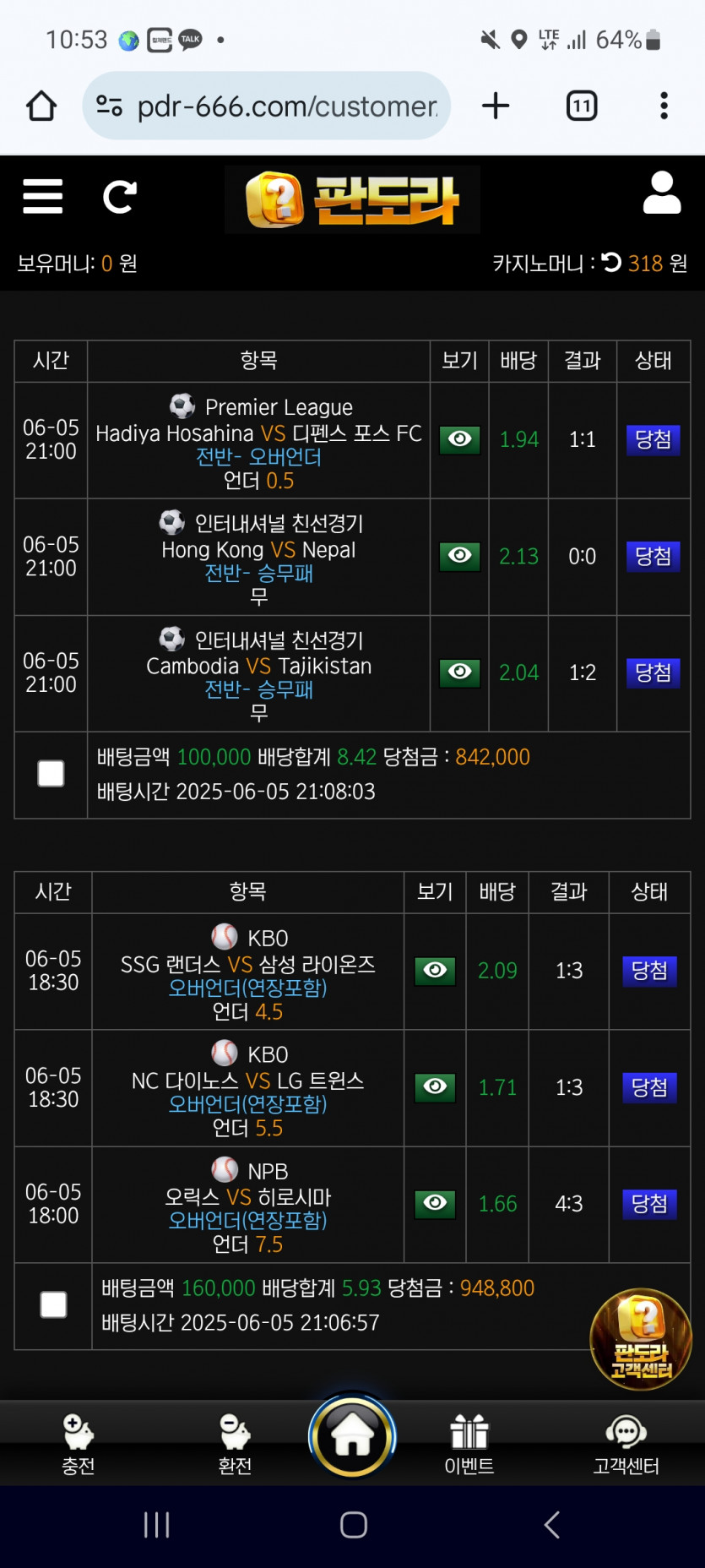View the SSG 랜더스 VS 삼성 라이온즈 bet
This screenshot has height=1568, width=705.
[x=436, y=971]
